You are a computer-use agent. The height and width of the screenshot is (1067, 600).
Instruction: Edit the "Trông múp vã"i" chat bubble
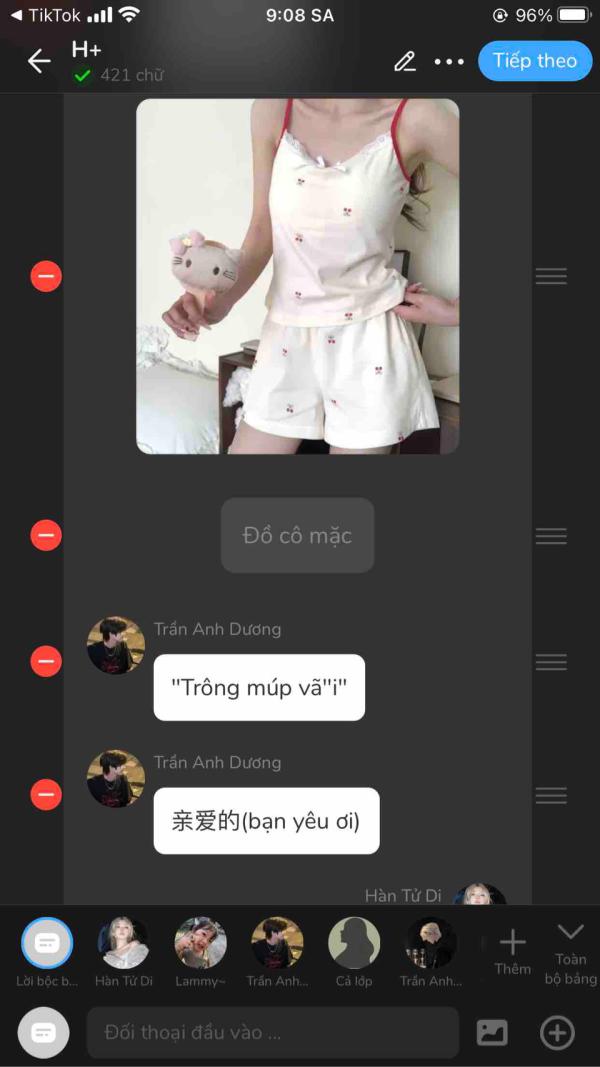(x=259, y=688)
